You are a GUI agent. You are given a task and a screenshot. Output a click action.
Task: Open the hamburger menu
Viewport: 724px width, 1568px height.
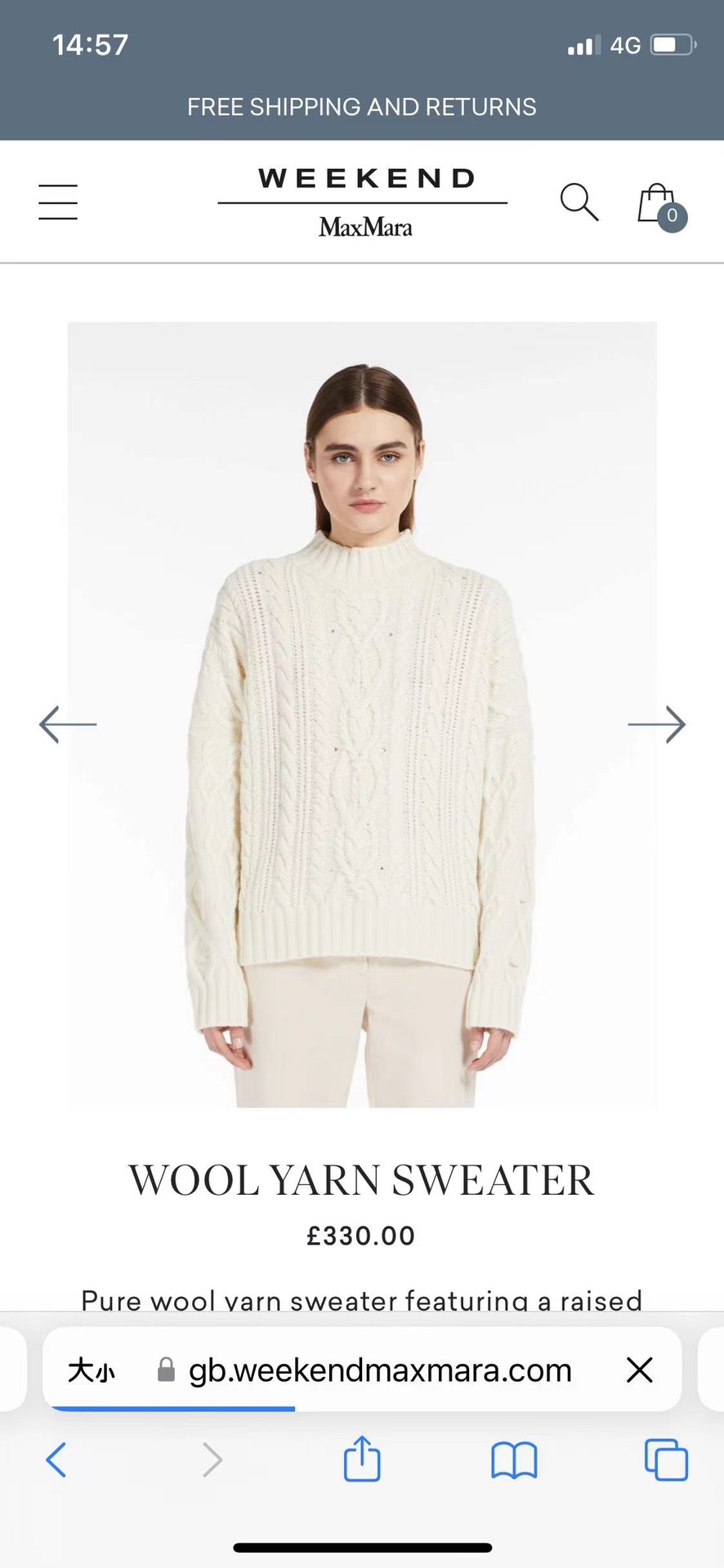[x=58, y=202]
